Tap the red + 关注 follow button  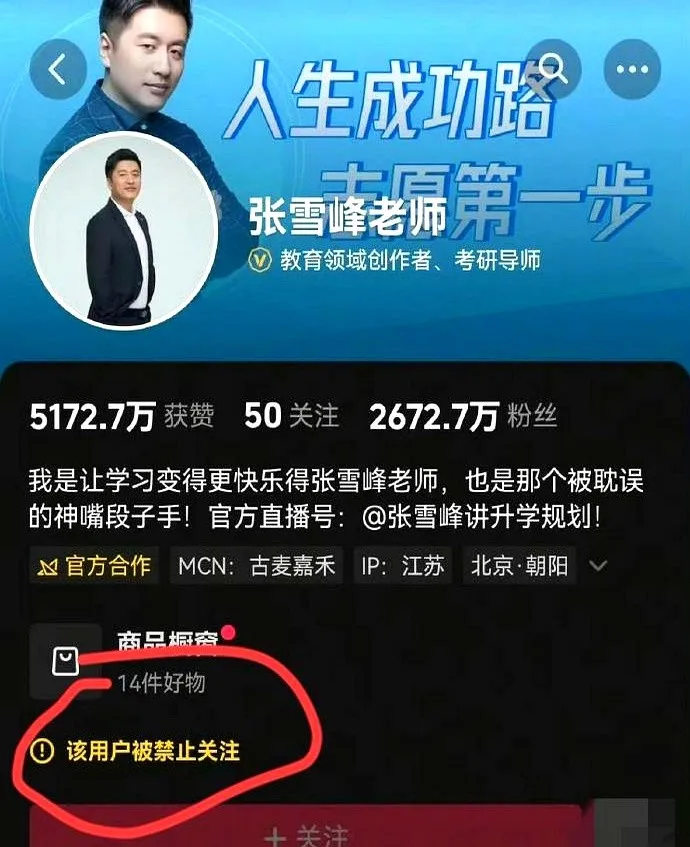coord(305,832)
